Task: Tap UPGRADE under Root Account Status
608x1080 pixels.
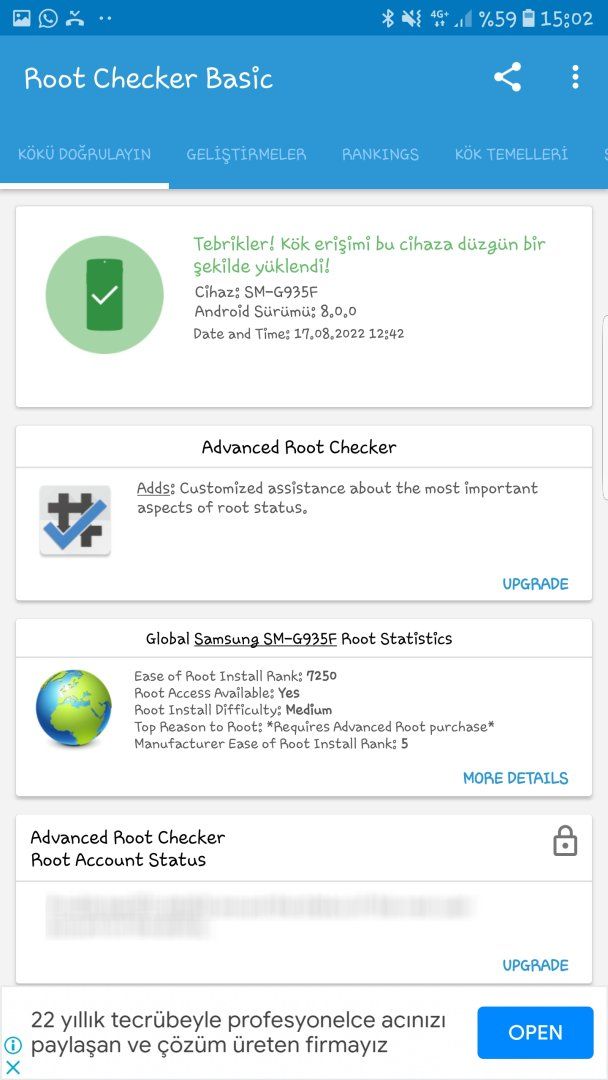Action: pyautogui.click(x=535, y=965)
